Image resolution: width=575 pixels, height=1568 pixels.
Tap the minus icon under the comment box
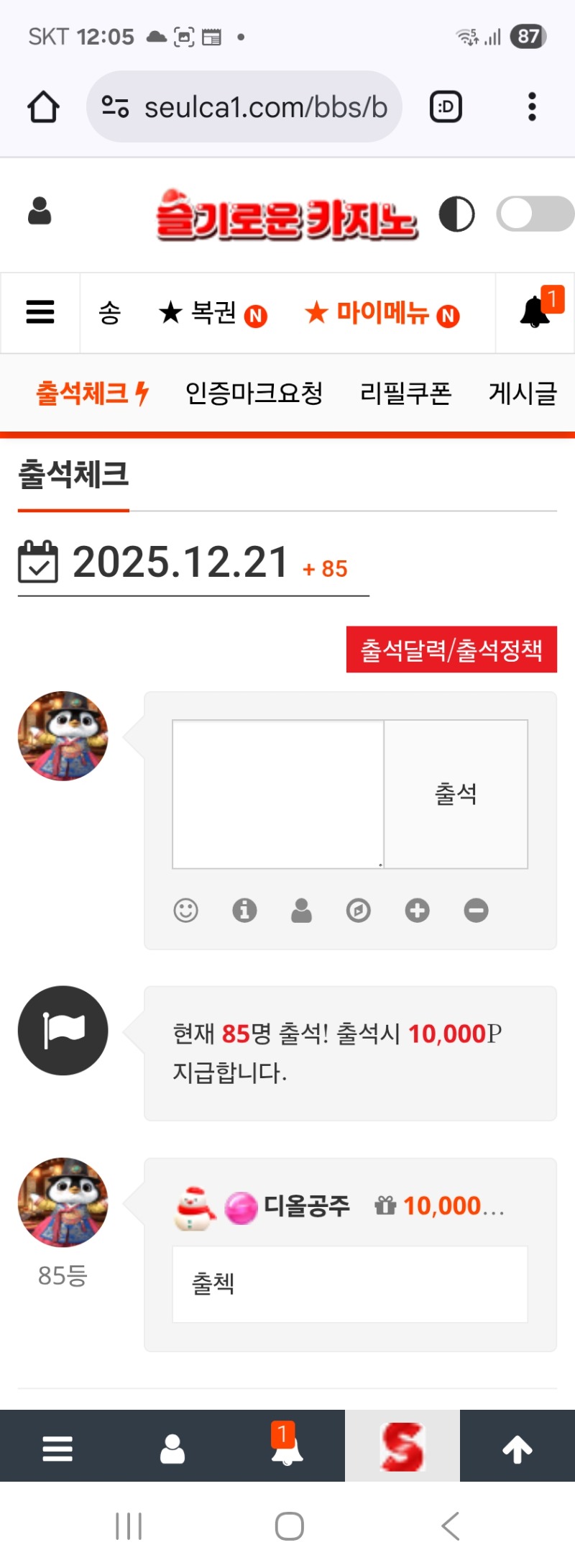click(x=476, y=911)
